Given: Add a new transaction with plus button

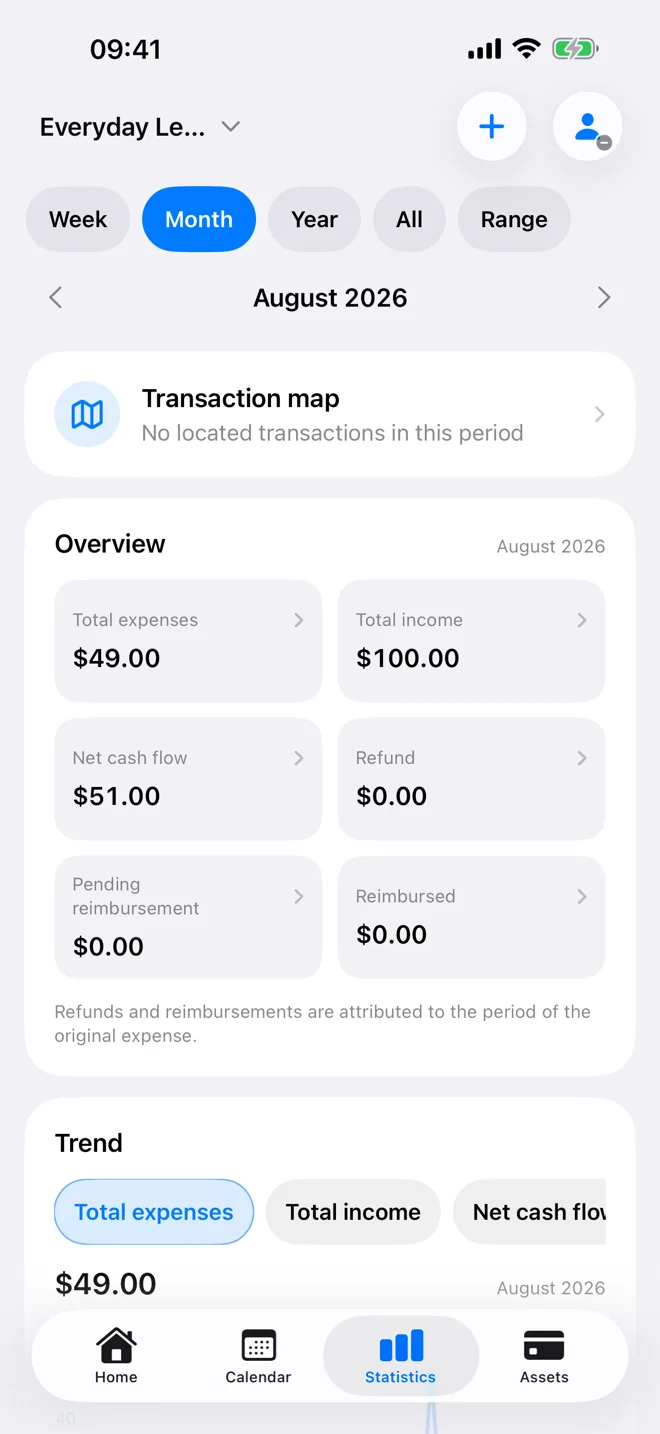Looking at the screenshot, I should pos(491,127).
